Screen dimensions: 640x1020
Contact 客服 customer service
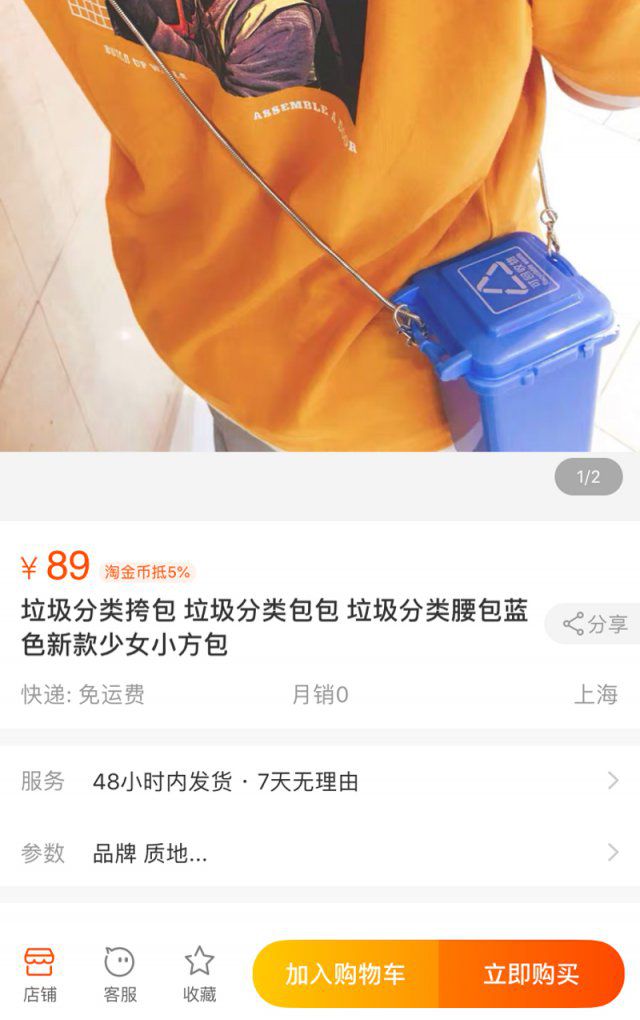point(120,974)
